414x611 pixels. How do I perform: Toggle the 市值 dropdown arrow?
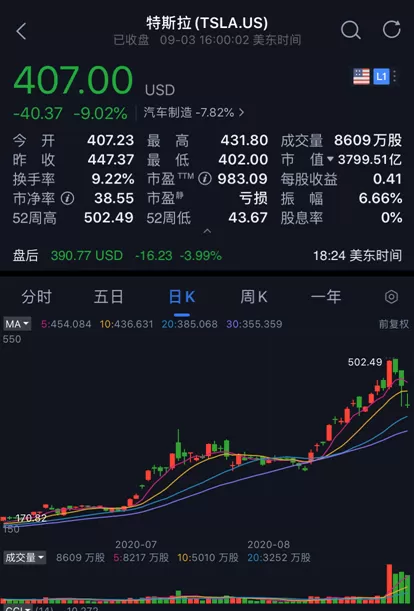click(x=330, y=159)
